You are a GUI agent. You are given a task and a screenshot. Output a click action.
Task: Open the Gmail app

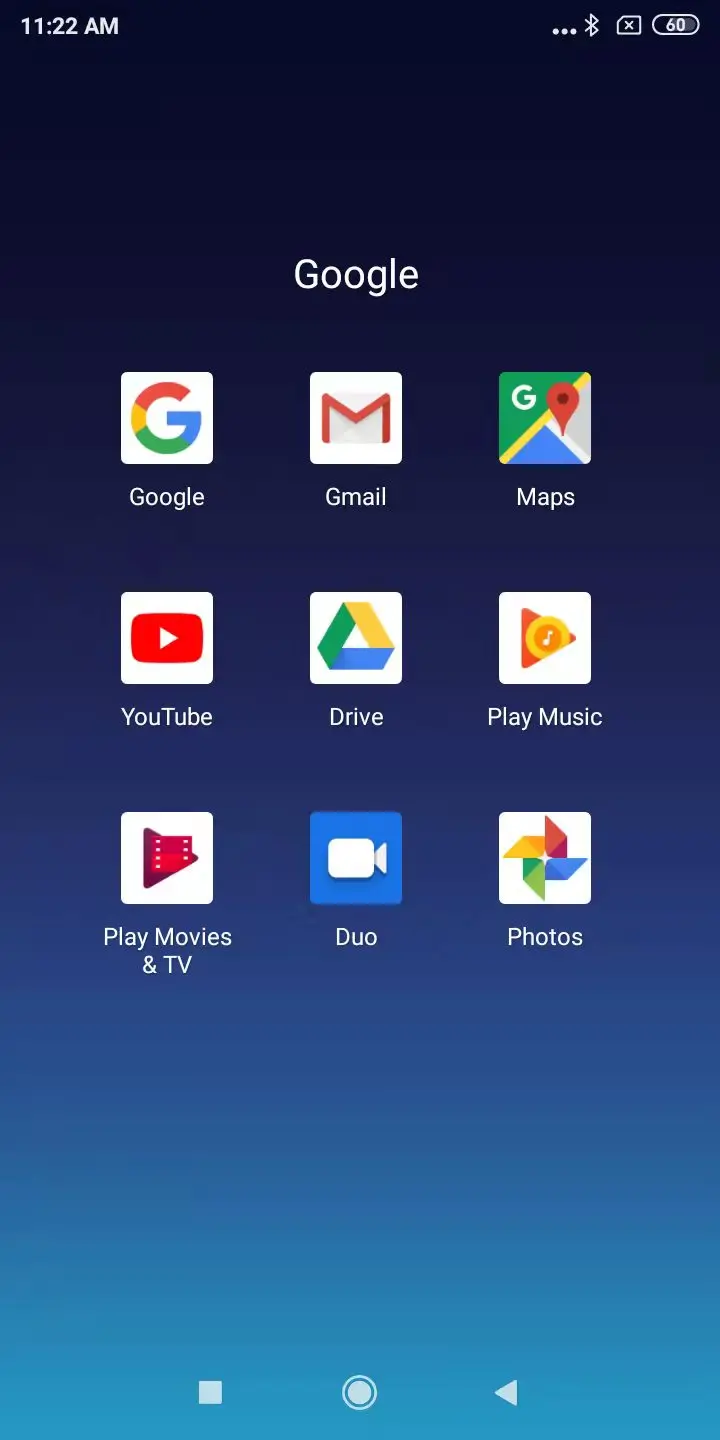pos(356,418)
